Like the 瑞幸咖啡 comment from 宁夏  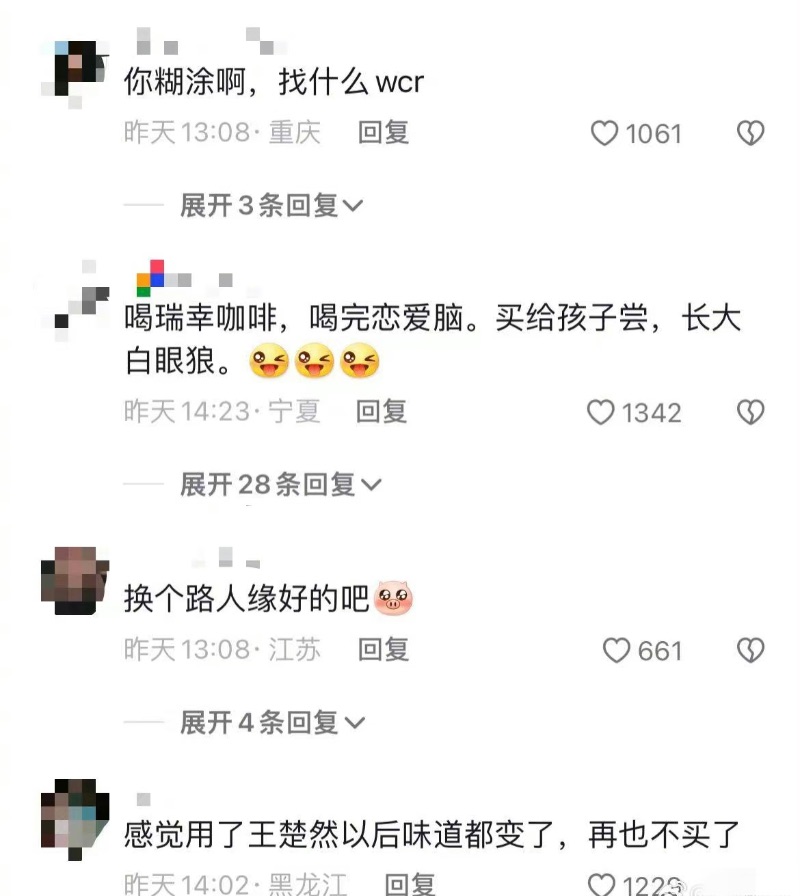(x=600, y=412)
